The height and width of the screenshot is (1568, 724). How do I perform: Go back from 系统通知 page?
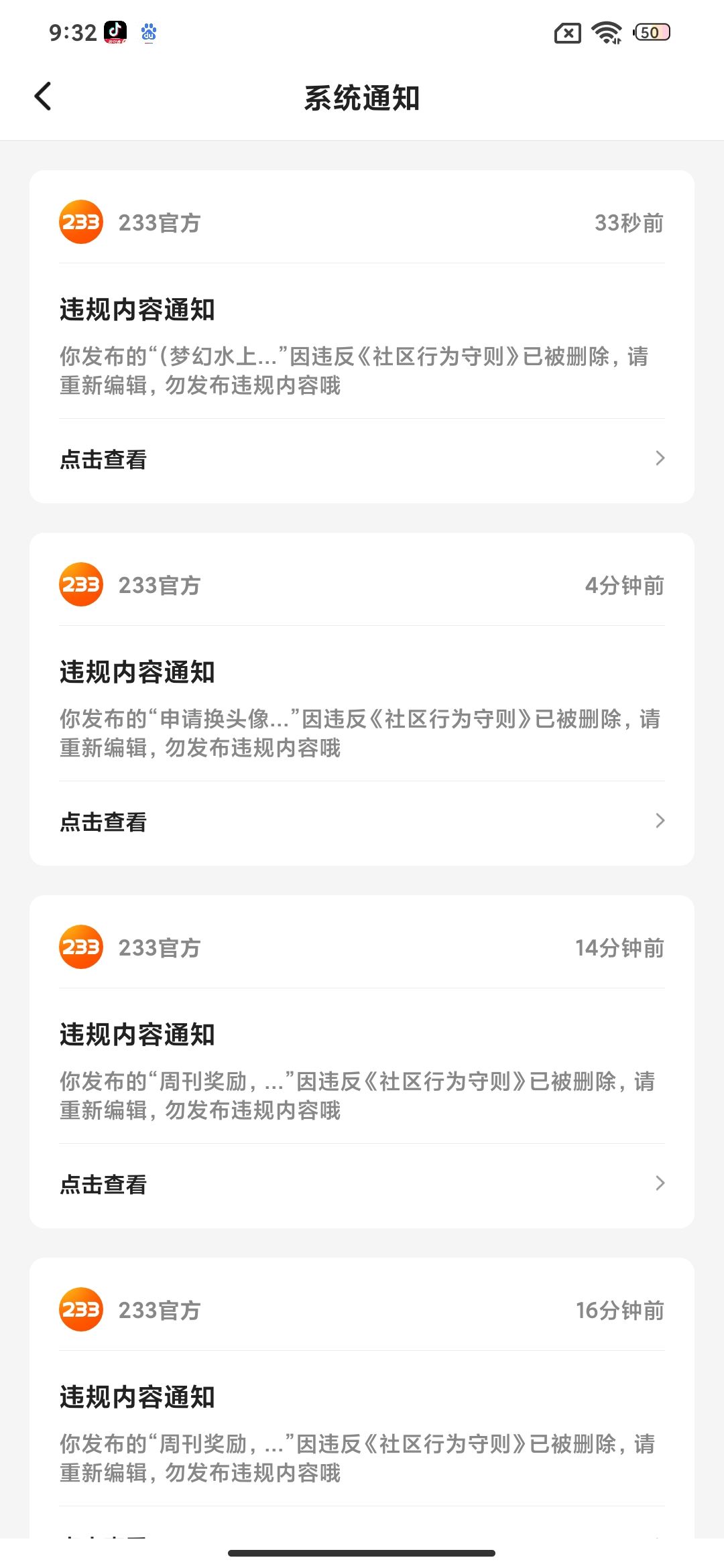tap(43, 96)
